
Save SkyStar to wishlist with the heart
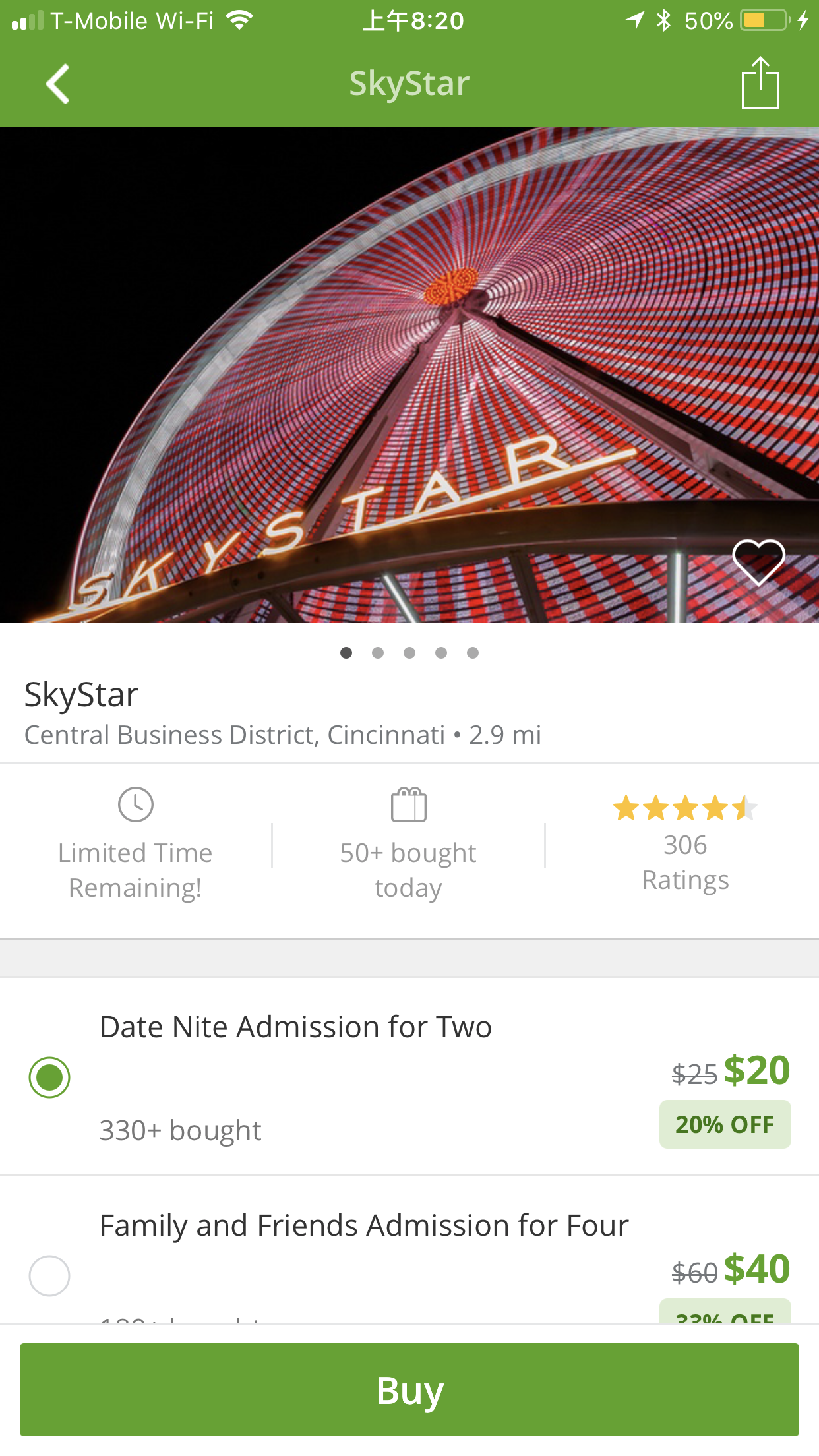tap(758, 561)
